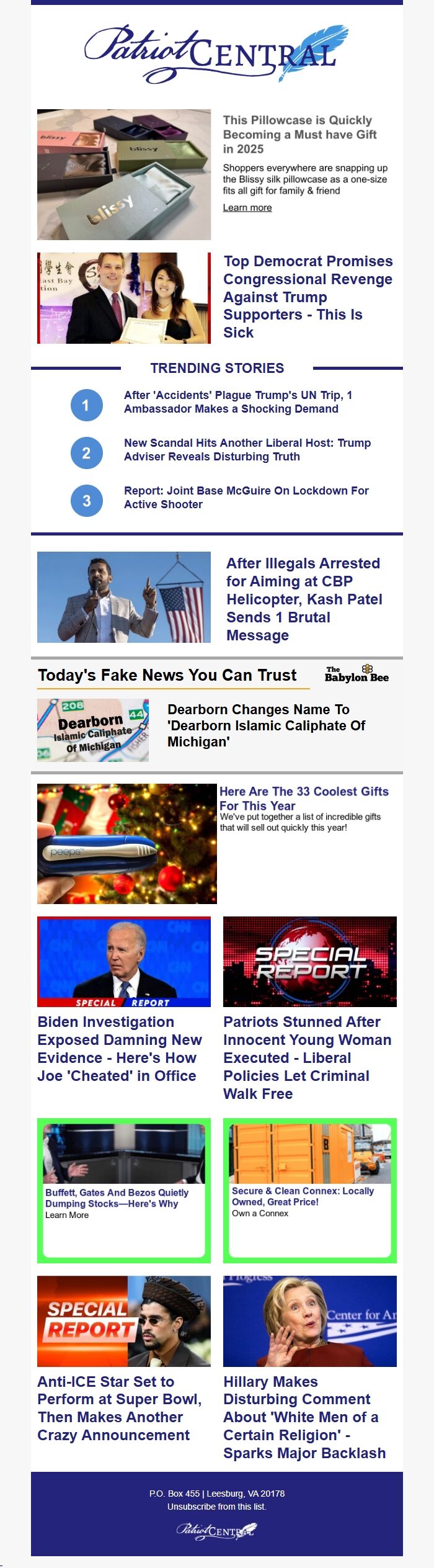Viewport: 434px width, 1568px height.
Task: Open the Peeps gift product image
Action: click(127, 843)
